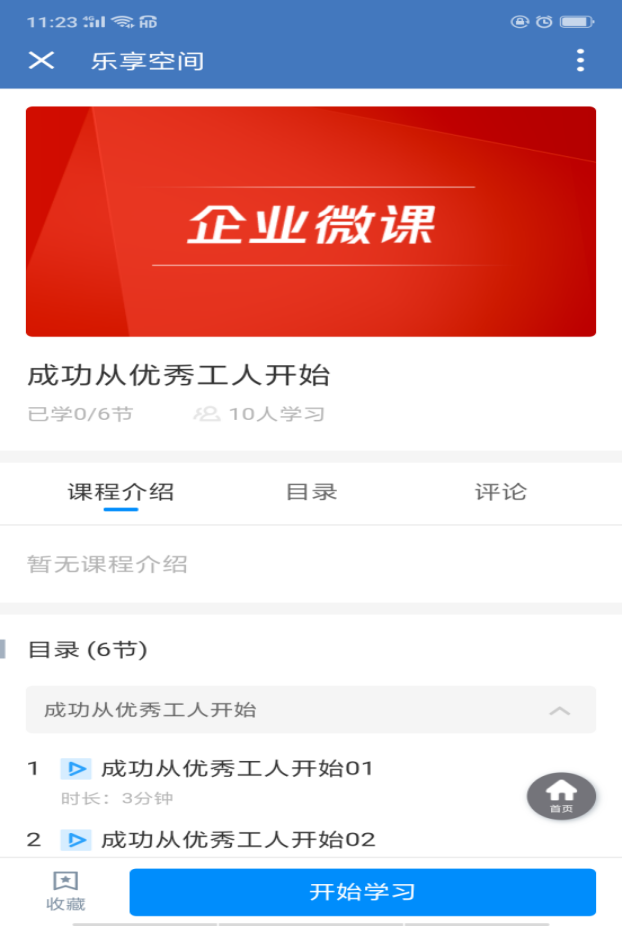Image resolution: width=622 pixels, height=926 pixels.
Task: Collapse the 成功从优秀工人开始 chapter section
Action: 559,710
